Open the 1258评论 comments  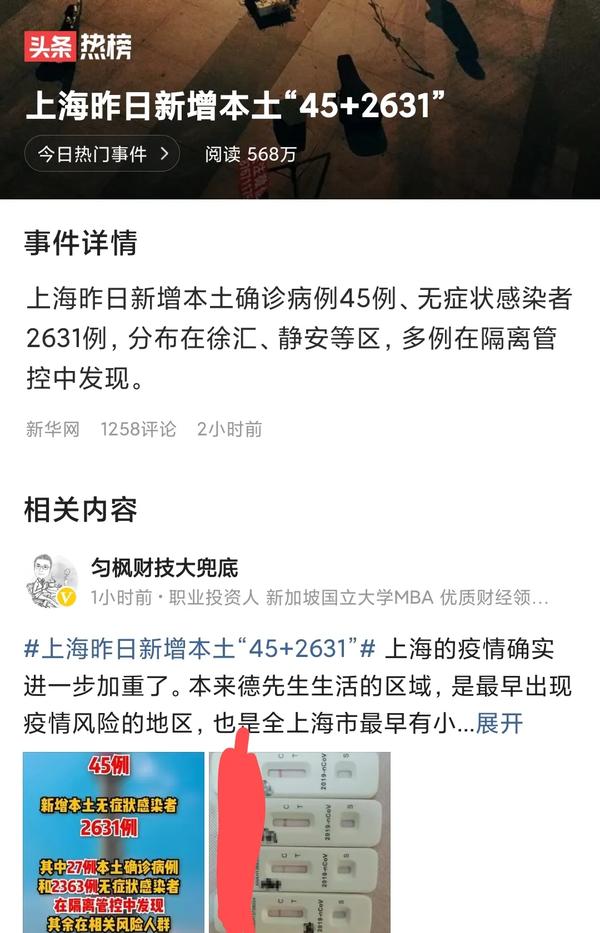point(138,429)
